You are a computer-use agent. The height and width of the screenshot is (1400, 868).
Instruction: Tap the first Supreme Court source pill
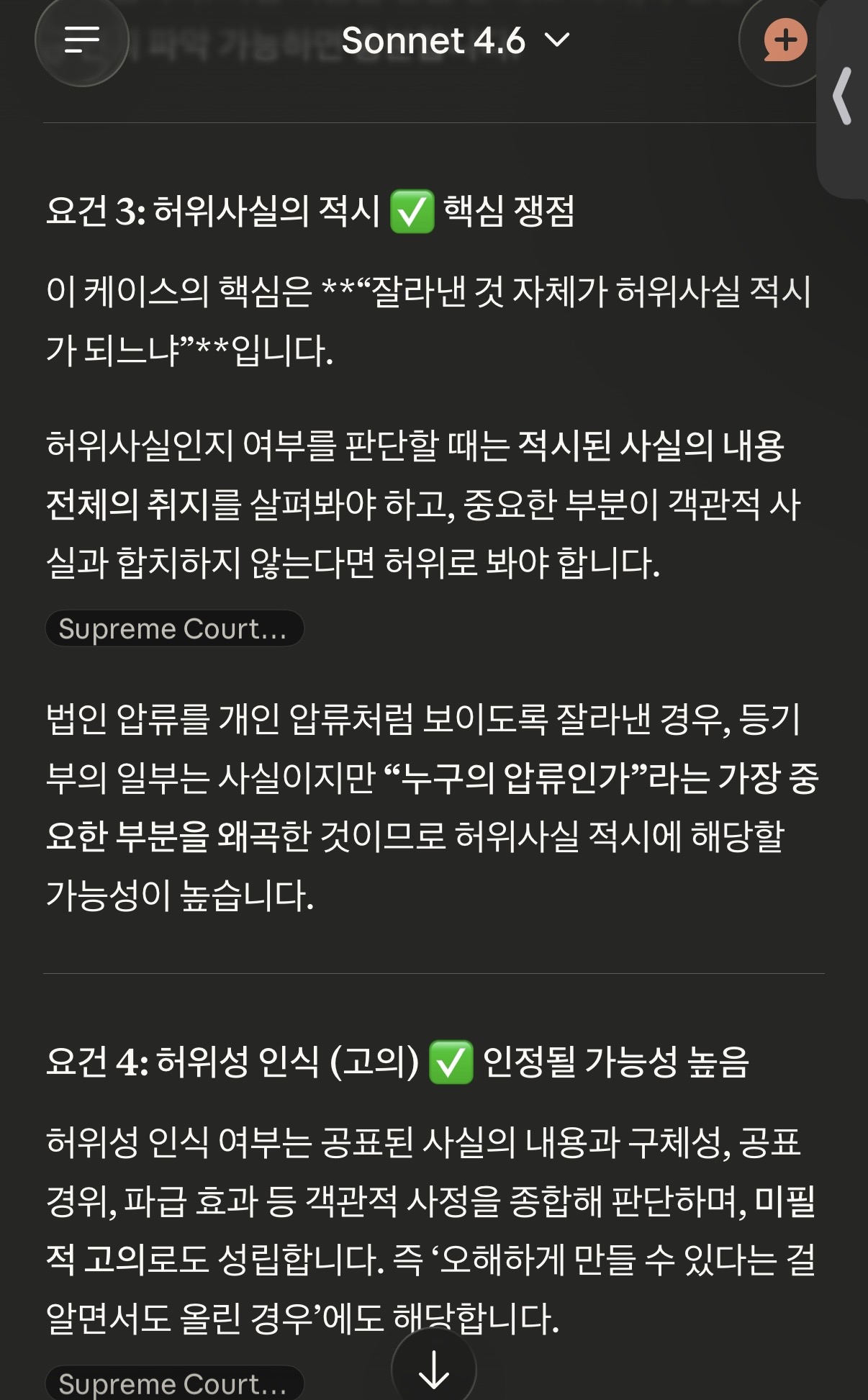[175, 629]
